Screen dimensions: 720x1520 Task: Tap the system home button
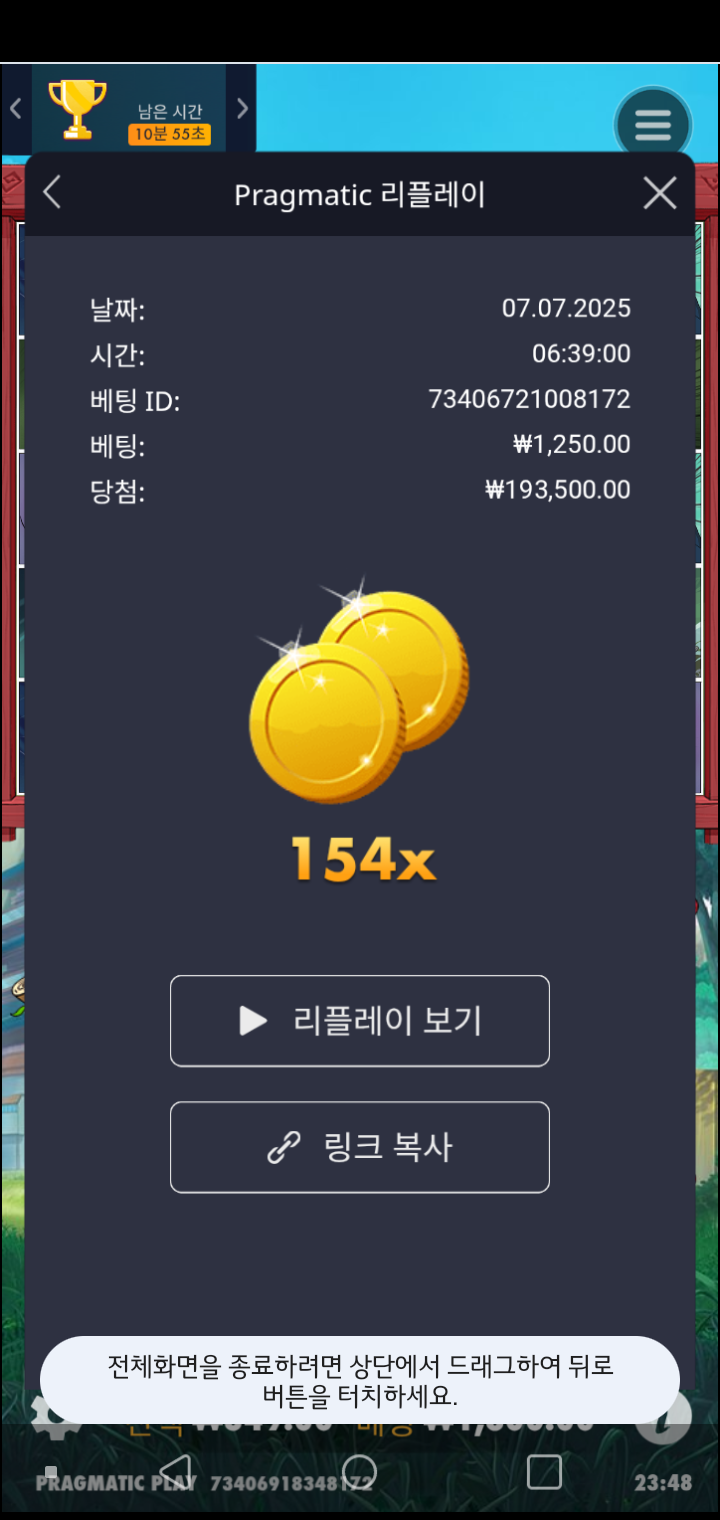tap(359, 1472)
